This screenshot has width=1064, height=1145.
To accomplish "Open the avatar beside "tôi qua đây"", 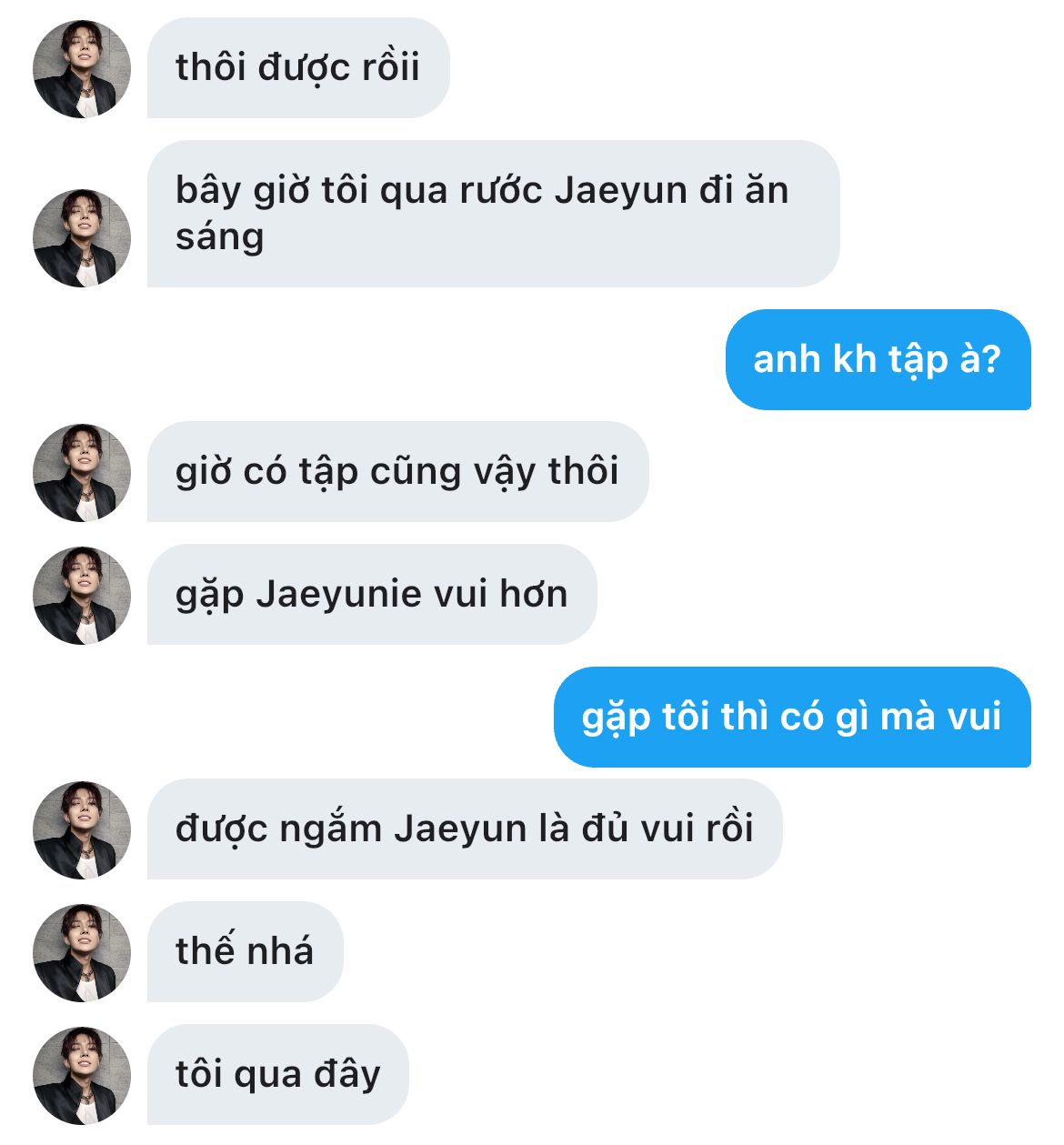I will tap(82, 1076).
